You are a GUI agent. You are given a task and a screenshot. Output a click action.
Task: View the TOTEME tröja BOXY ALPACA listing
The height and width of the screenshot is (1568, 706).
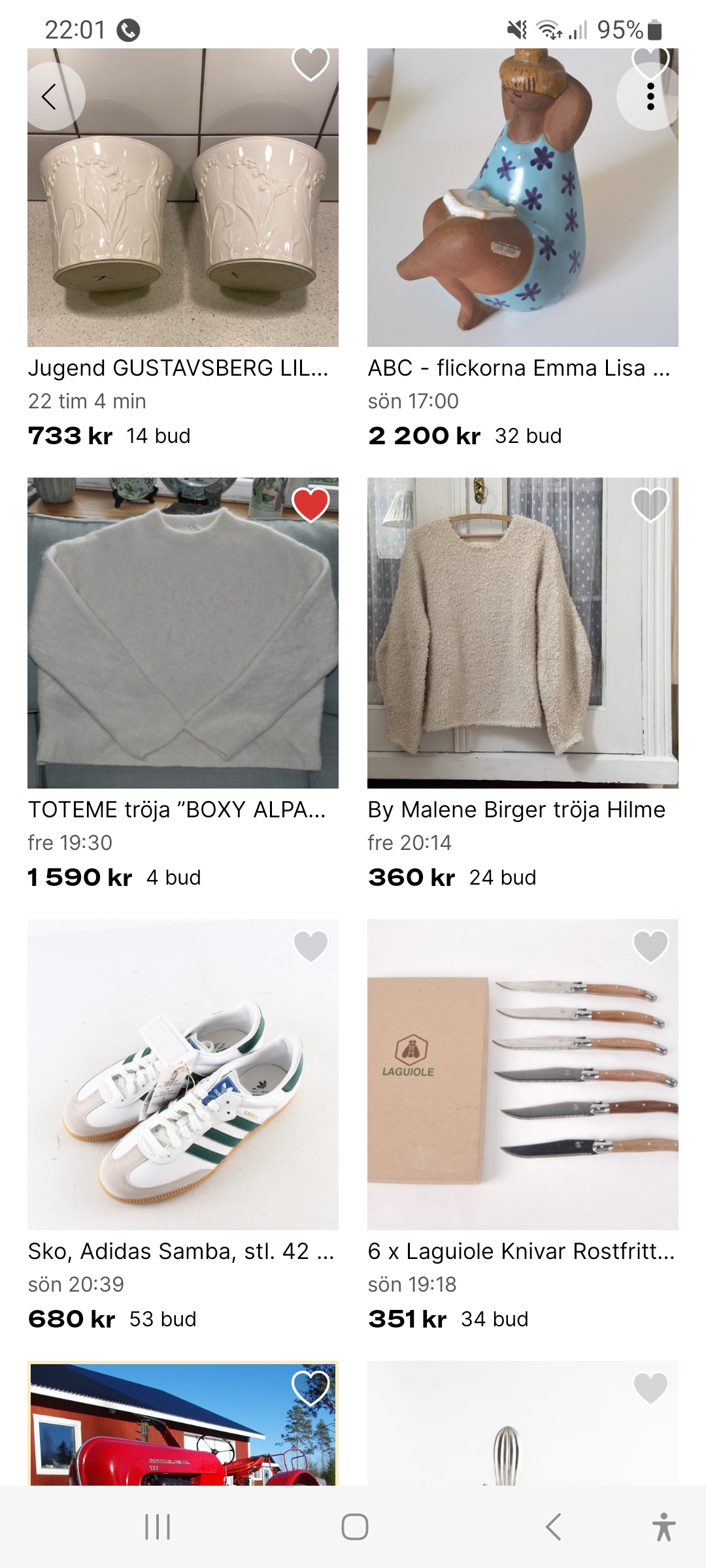point(182,632)
